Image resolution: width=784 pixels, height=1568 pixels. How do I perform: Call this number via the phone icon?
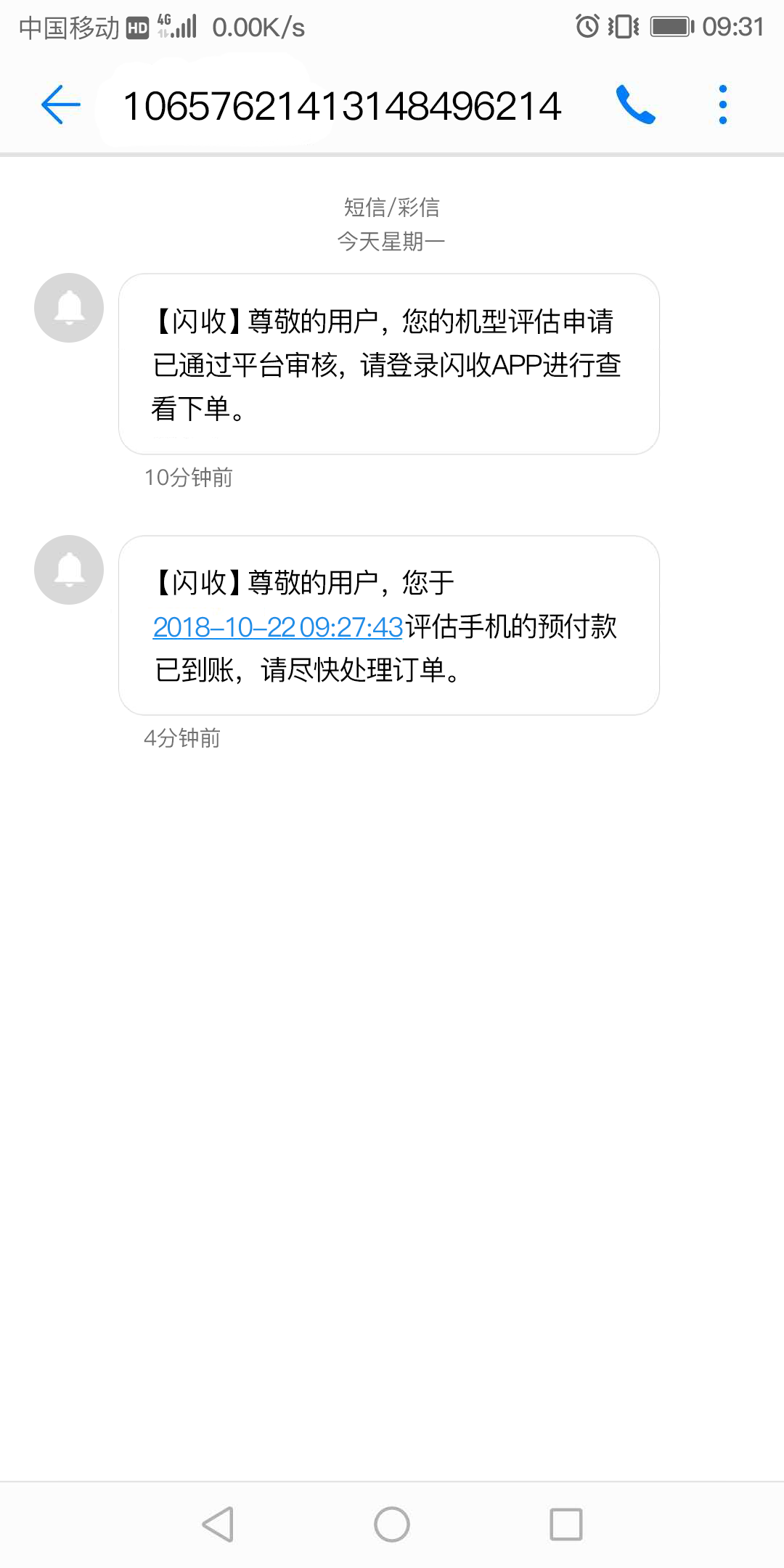click(635, 105)
